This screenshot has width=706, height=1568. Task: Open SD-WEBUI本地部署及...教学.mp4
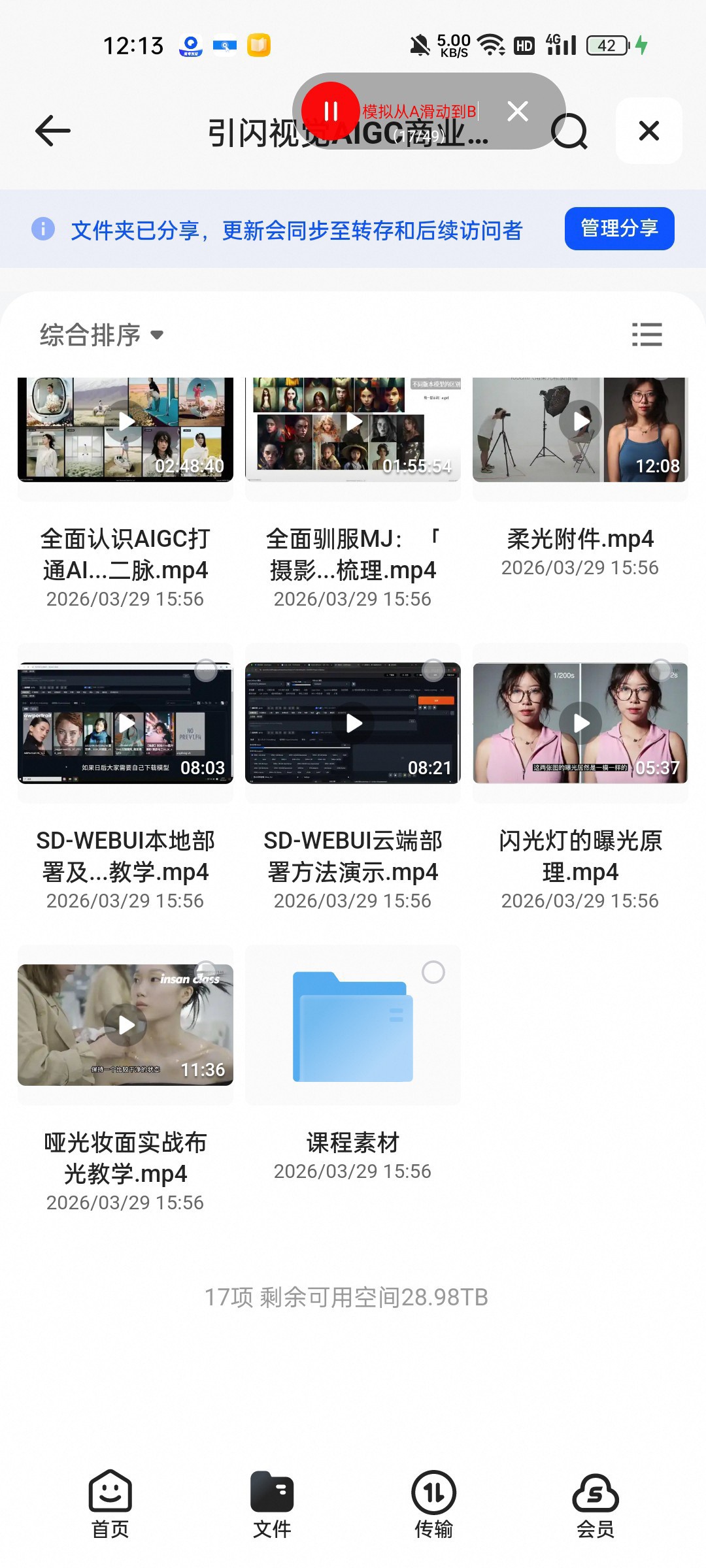tap(126, 723)
